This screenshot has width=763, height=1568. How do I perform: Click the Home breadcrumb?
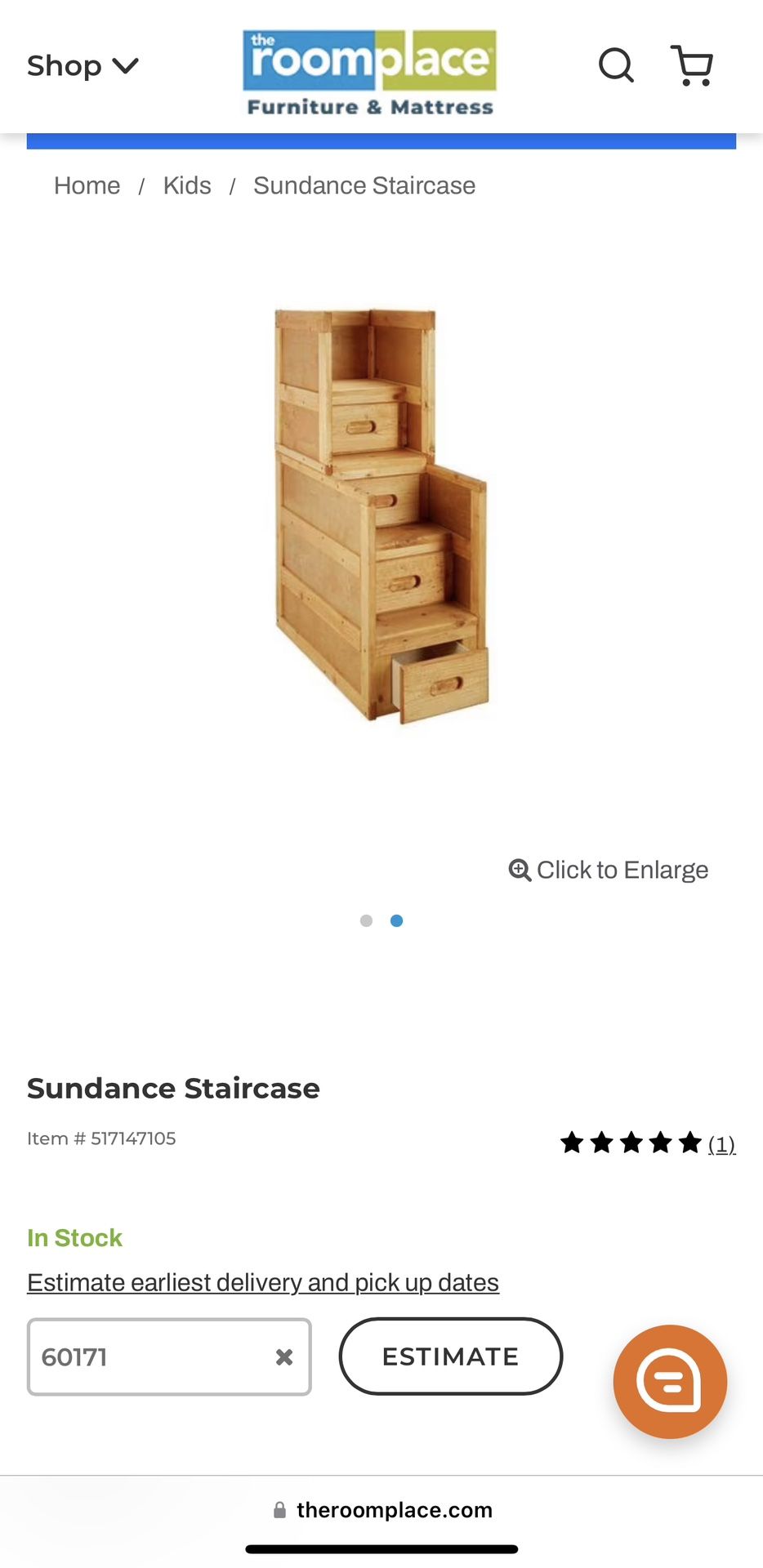click(x=87, y=185)
